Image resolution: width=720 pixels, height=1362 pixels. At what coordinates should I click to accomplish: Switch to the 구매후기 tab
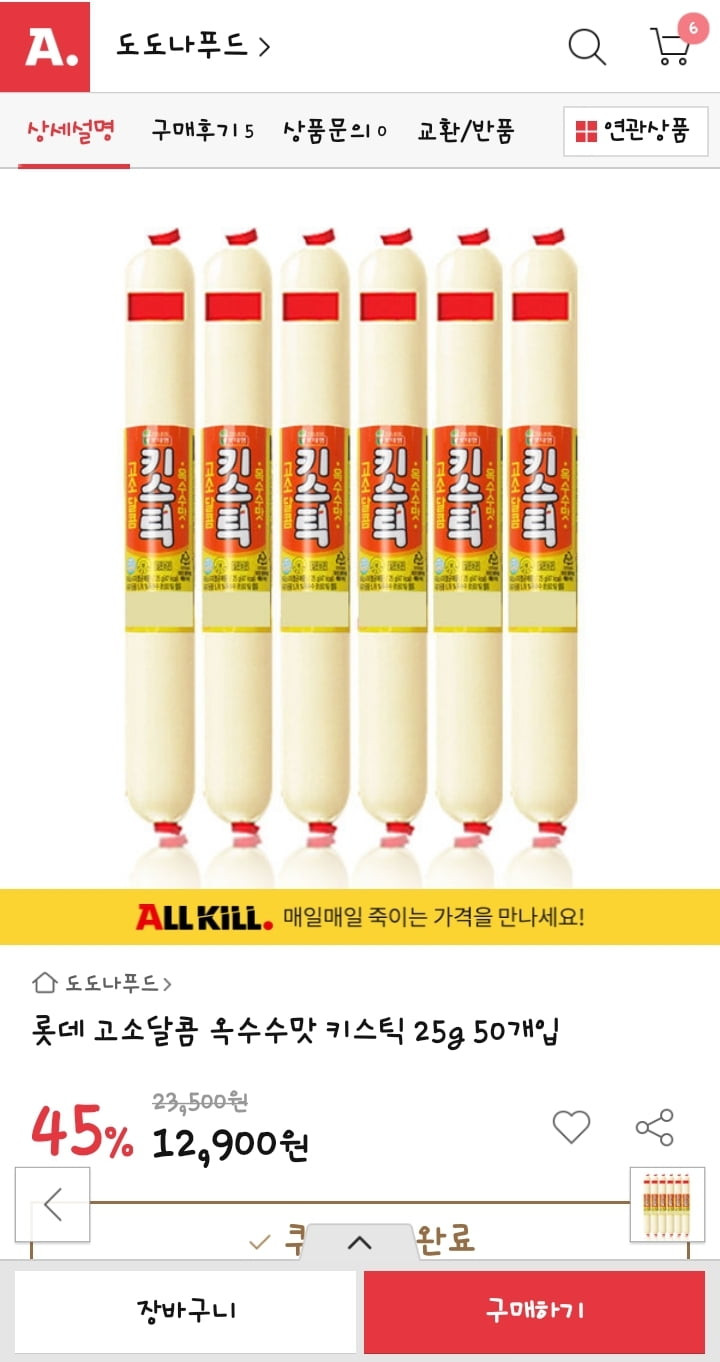[x=203, y=131]
